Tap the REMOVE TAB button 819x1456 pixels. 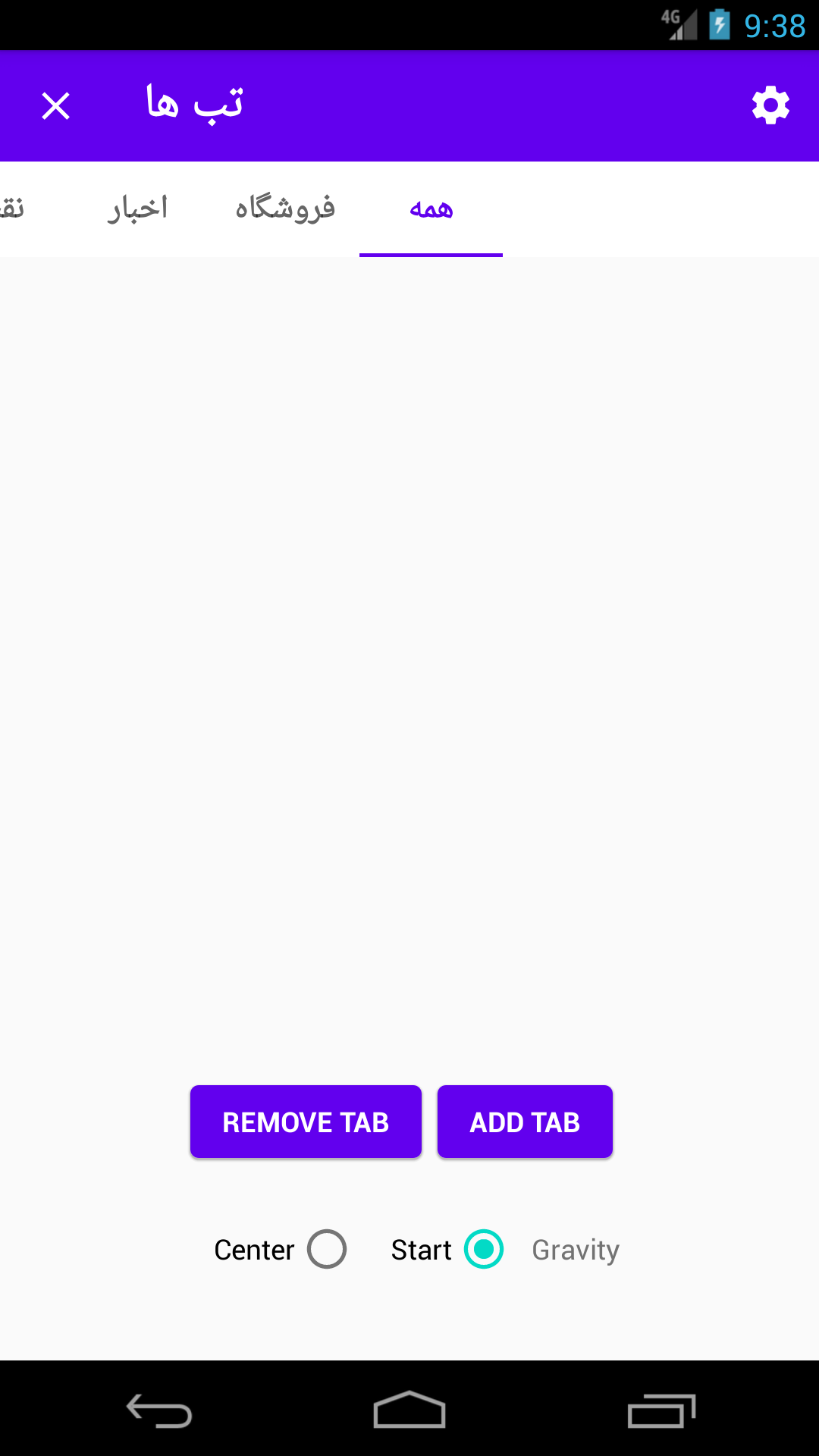306,1122
